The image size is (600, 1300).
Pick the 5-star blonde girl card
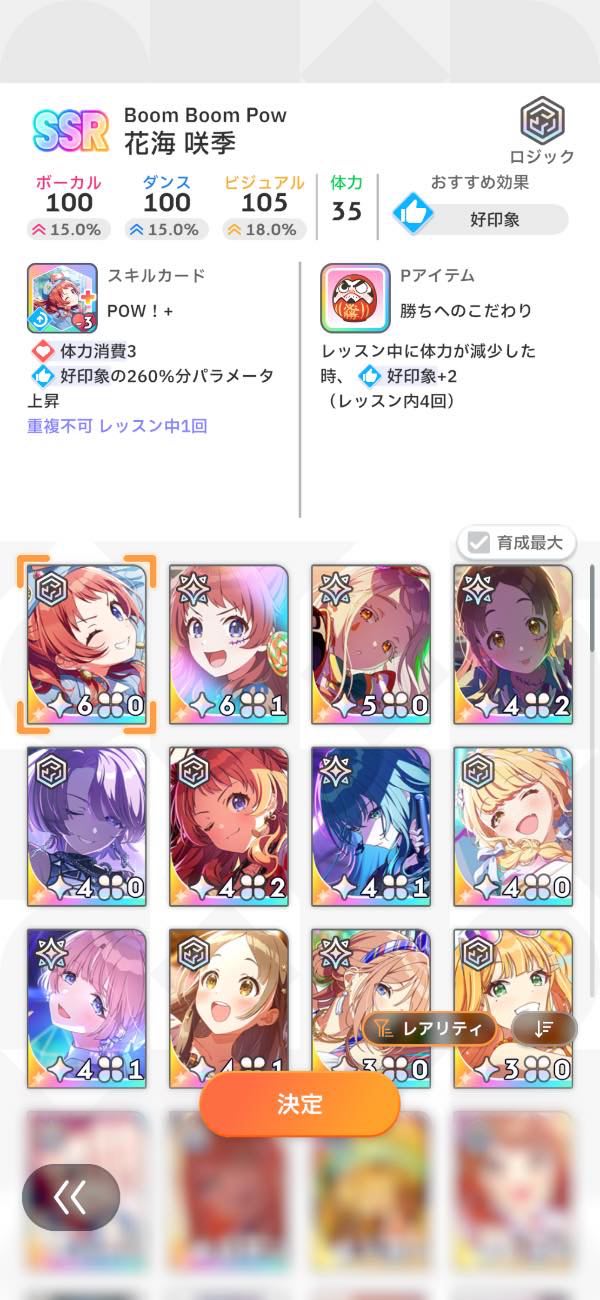(371, 645)
